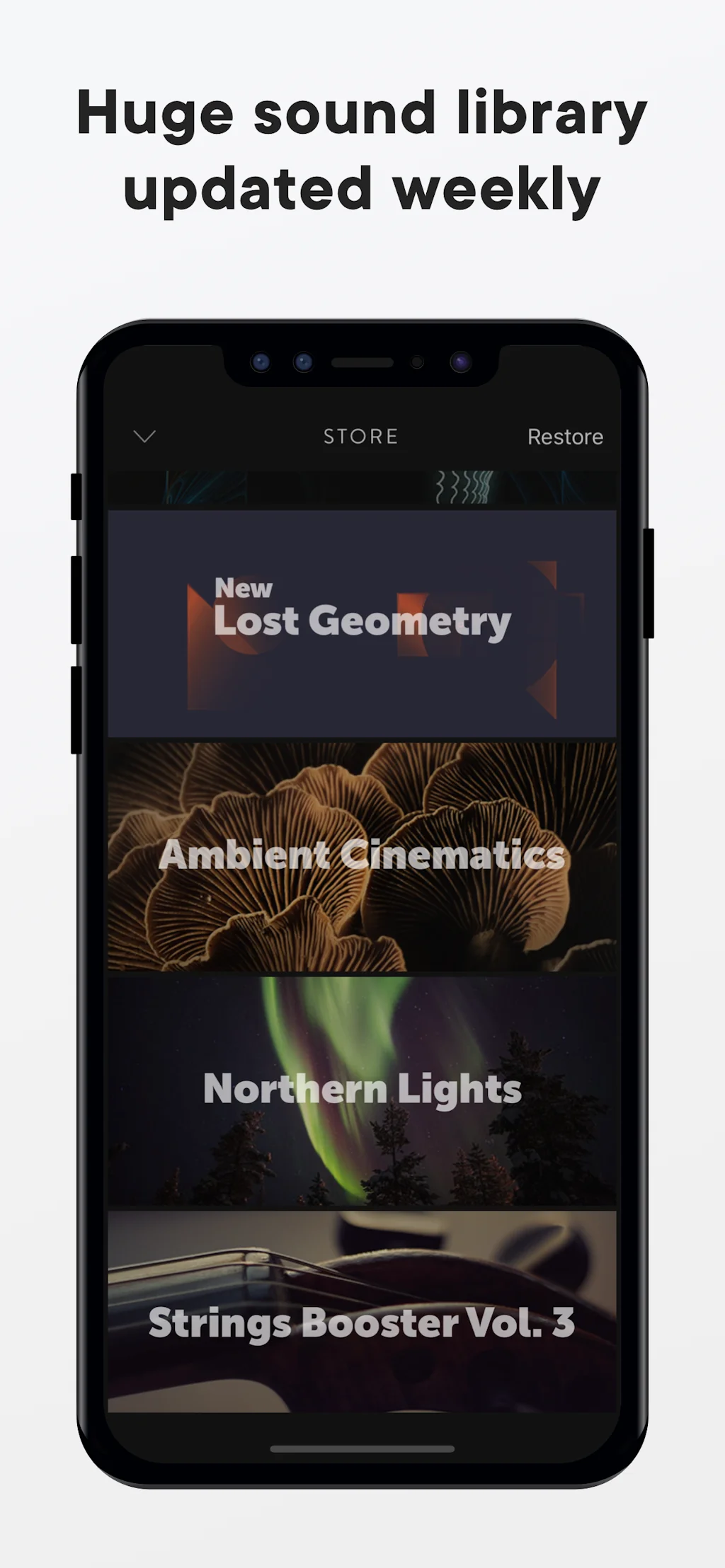
Task: Collapse the Store sheet with the down chevron
Action: (x=145, y=437)
